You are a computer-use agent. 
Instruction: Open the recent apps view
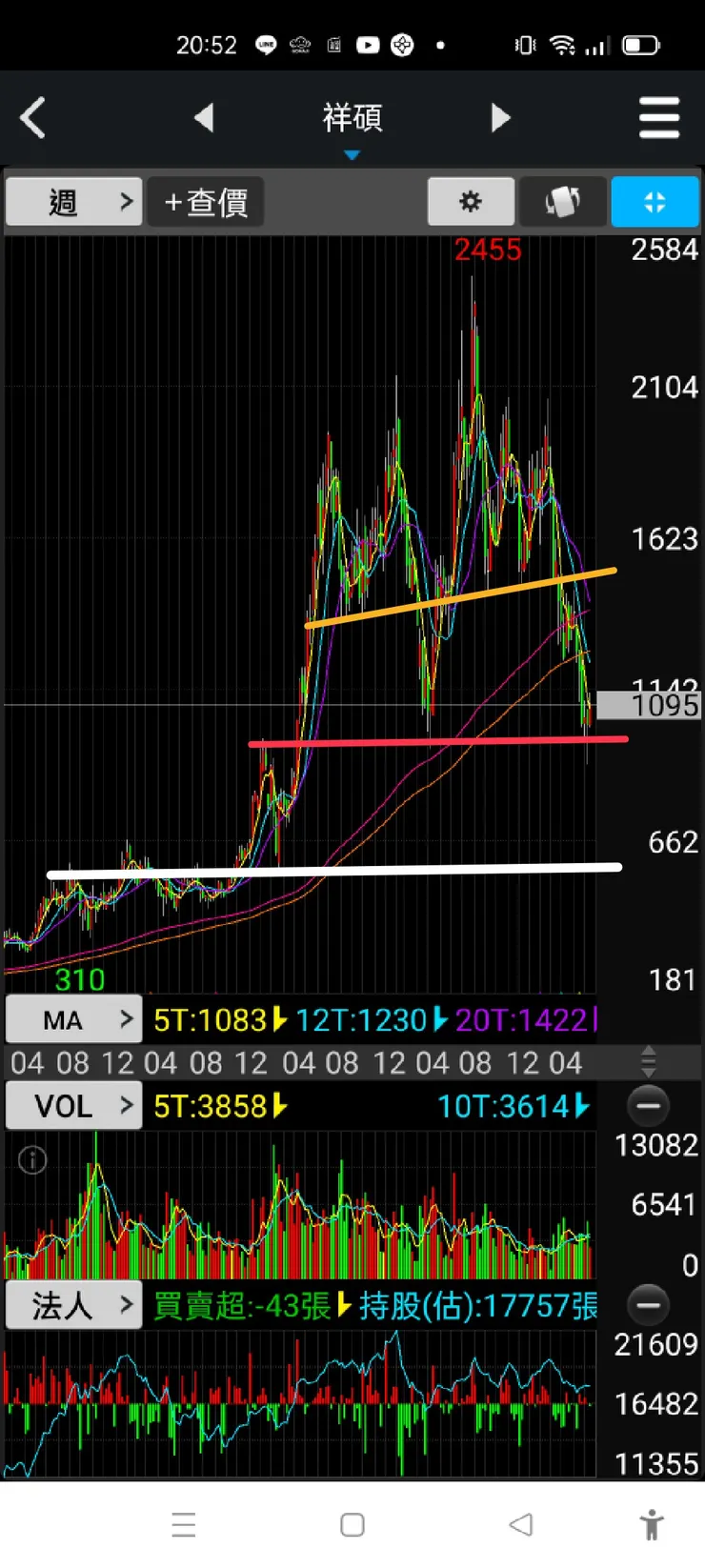[x=184, y=1525]
